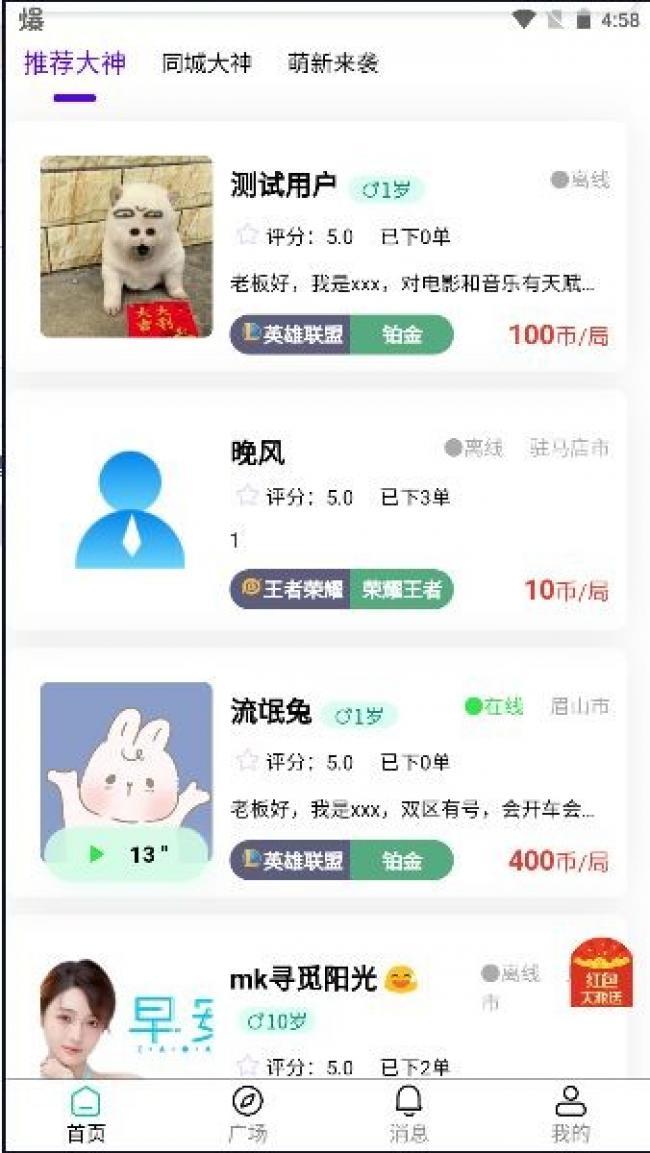Open the 消息 messages tab
This screenshot has width=650, height=1153.
tap(408, 1115)
